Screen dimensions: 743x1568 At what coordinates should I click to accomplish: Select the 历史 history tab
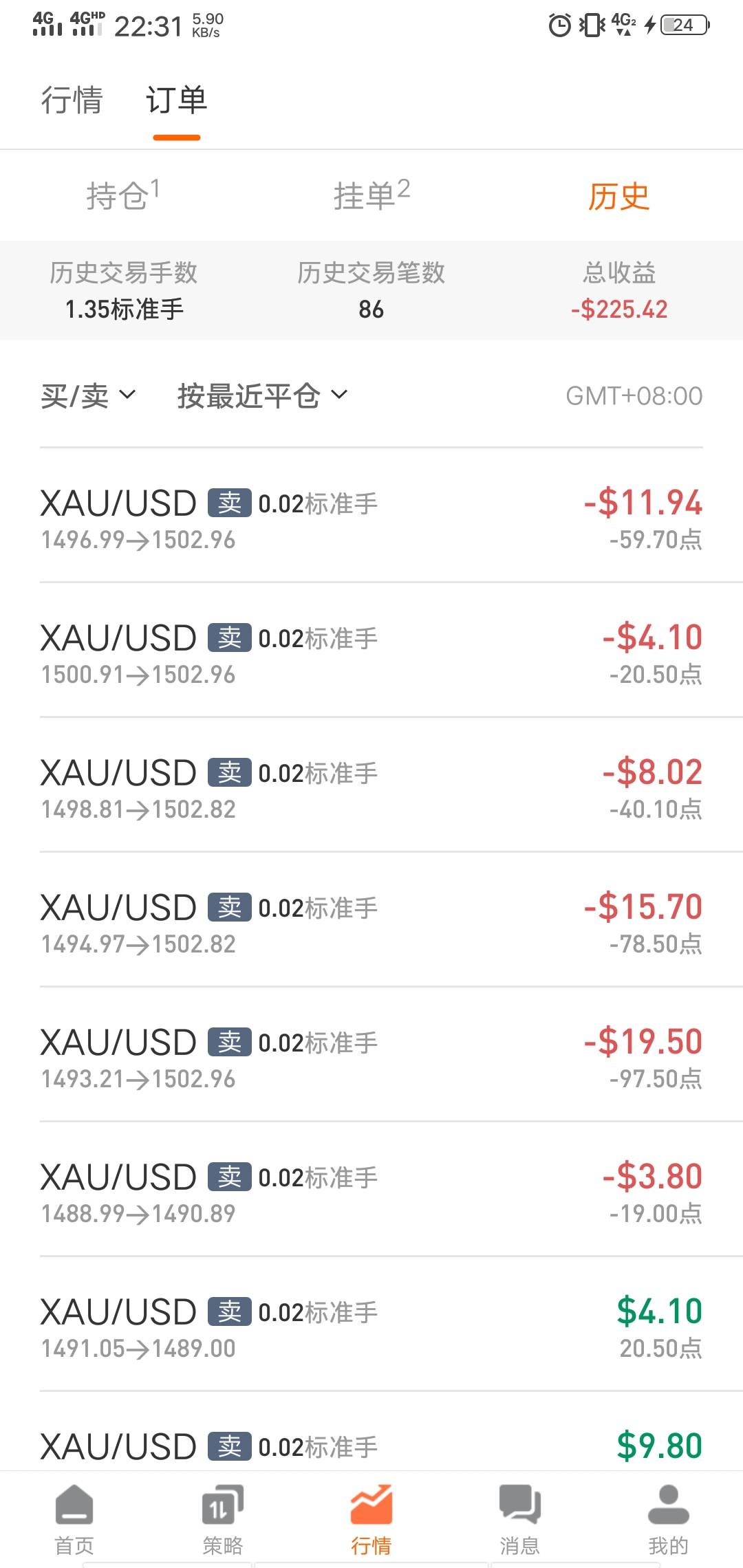point(619,197)
